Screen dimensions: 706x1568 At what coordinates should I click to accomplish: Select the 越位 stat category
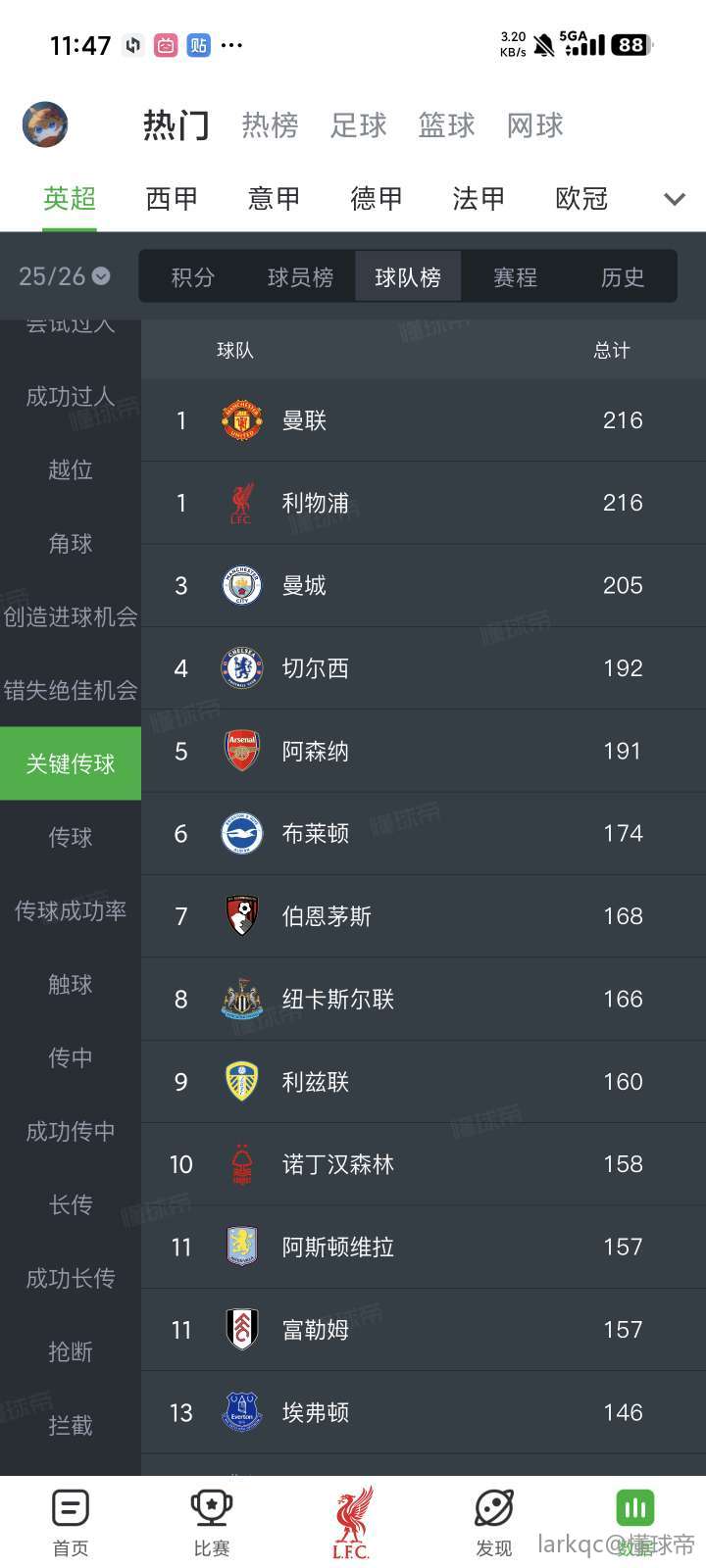71,470
